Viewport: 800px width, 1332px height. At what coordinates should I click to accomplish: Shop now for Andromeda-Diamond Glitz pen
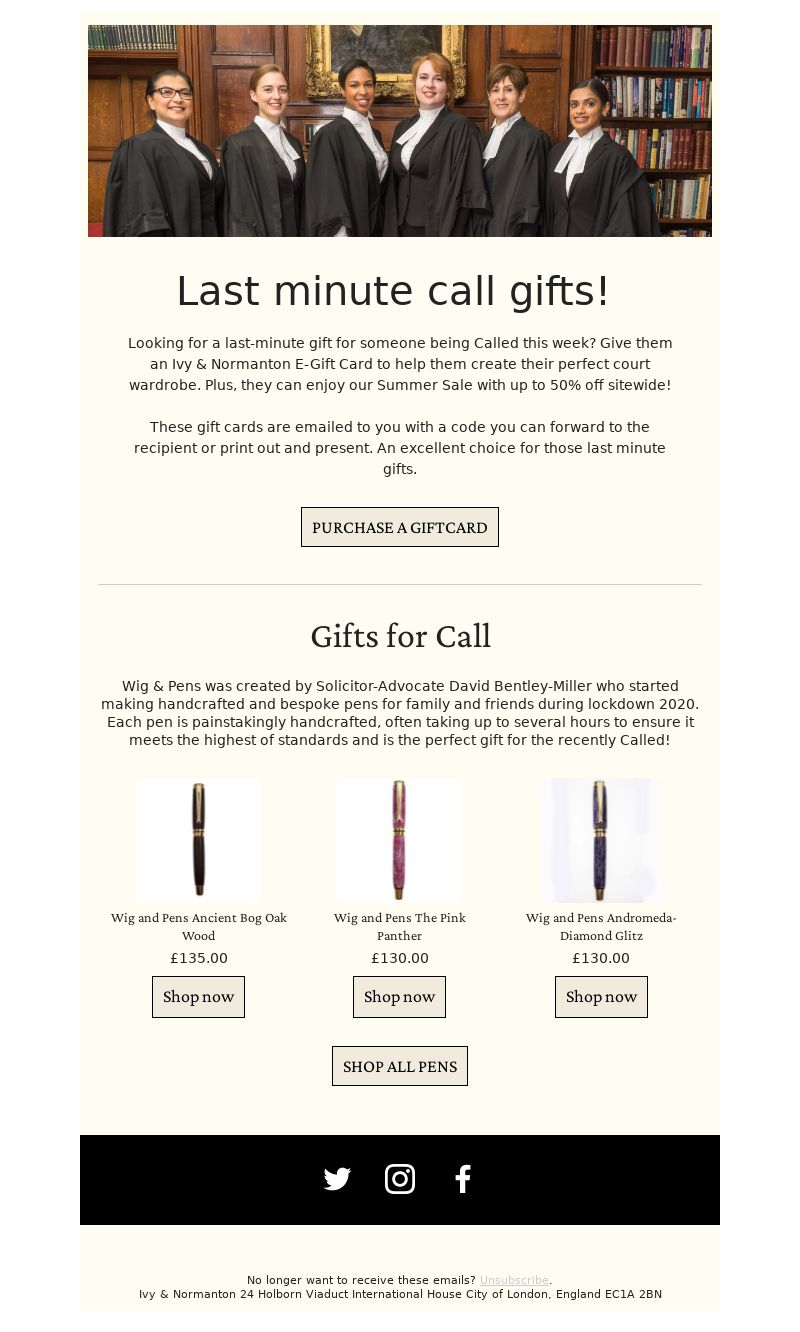pos(601,997)
